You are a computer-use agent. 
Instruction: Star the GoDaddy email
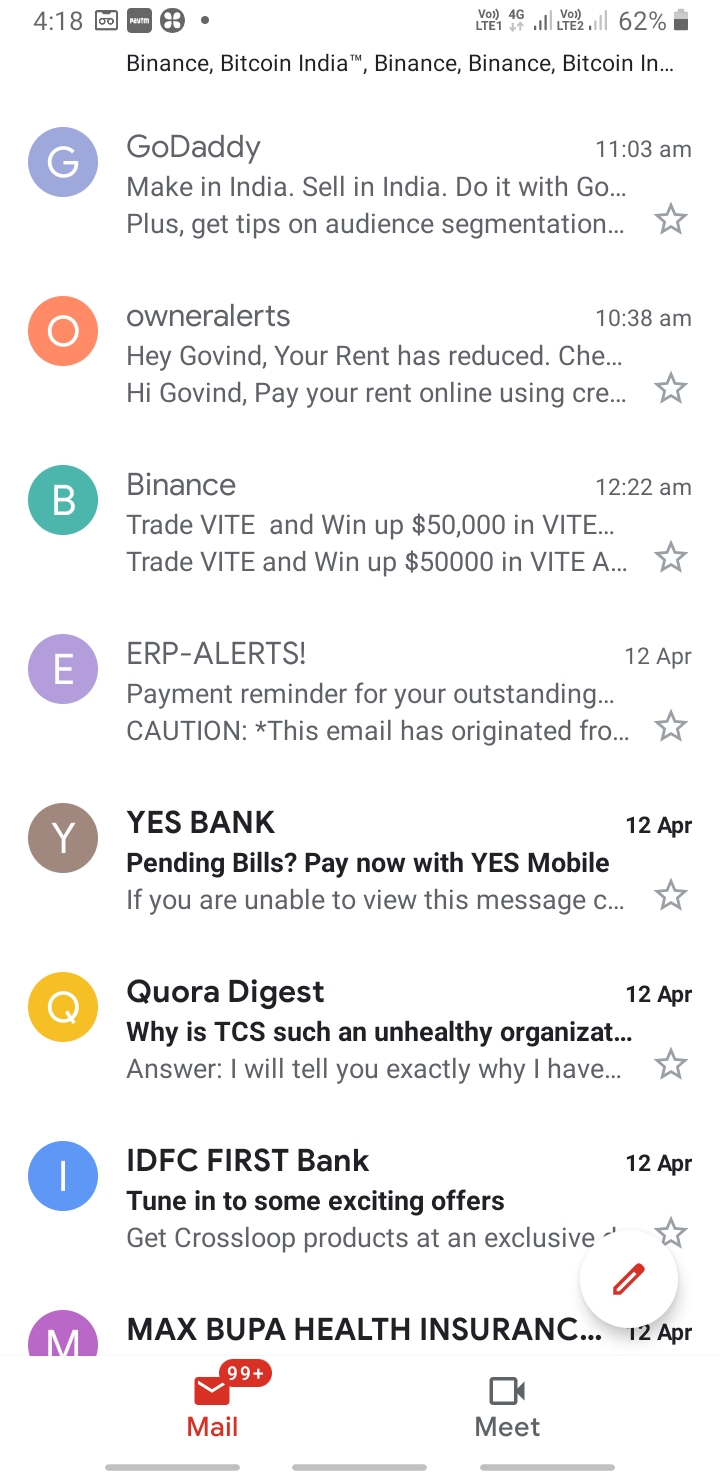(670, 219)
